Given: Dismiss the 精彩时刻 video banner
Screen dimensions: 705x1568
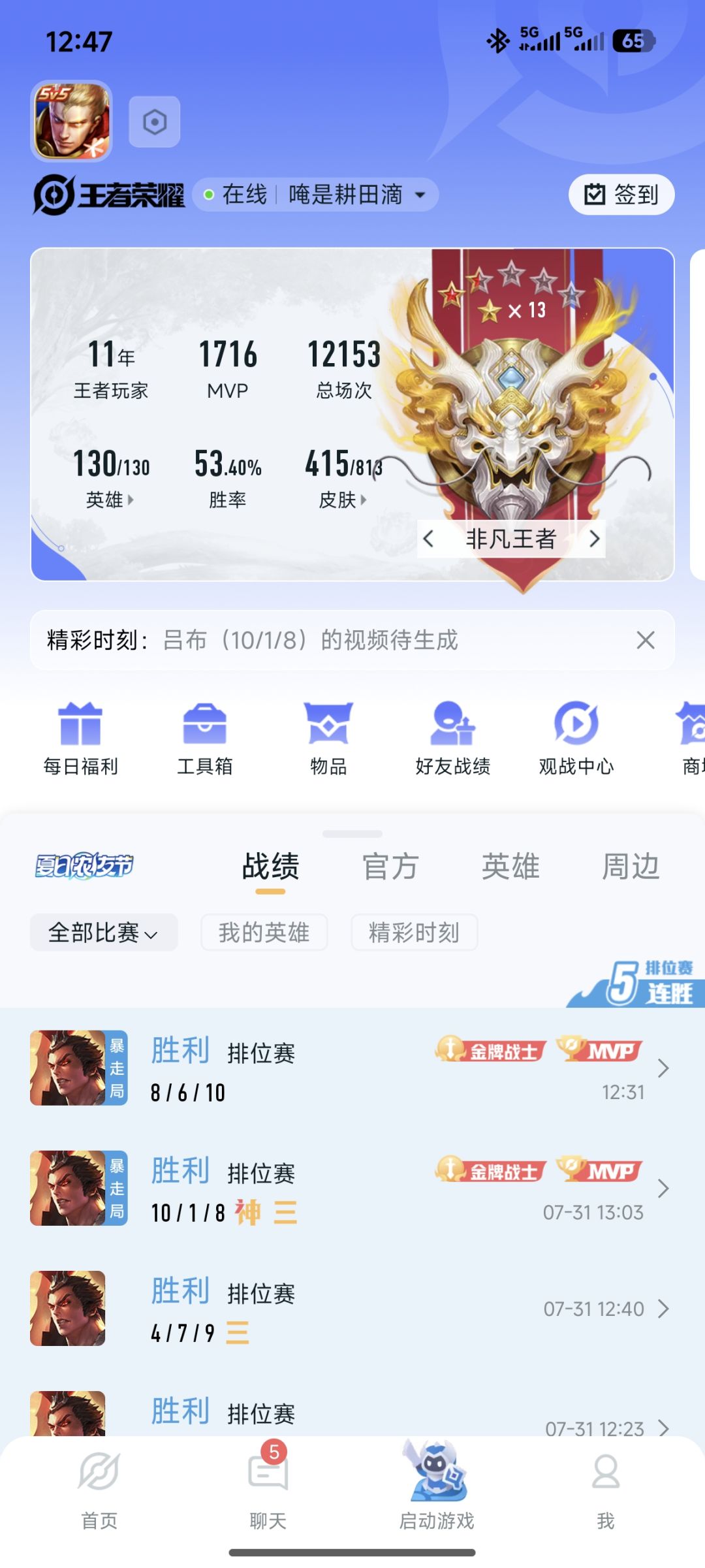Looking at the screenshot, I should click(x=645, y=640).
